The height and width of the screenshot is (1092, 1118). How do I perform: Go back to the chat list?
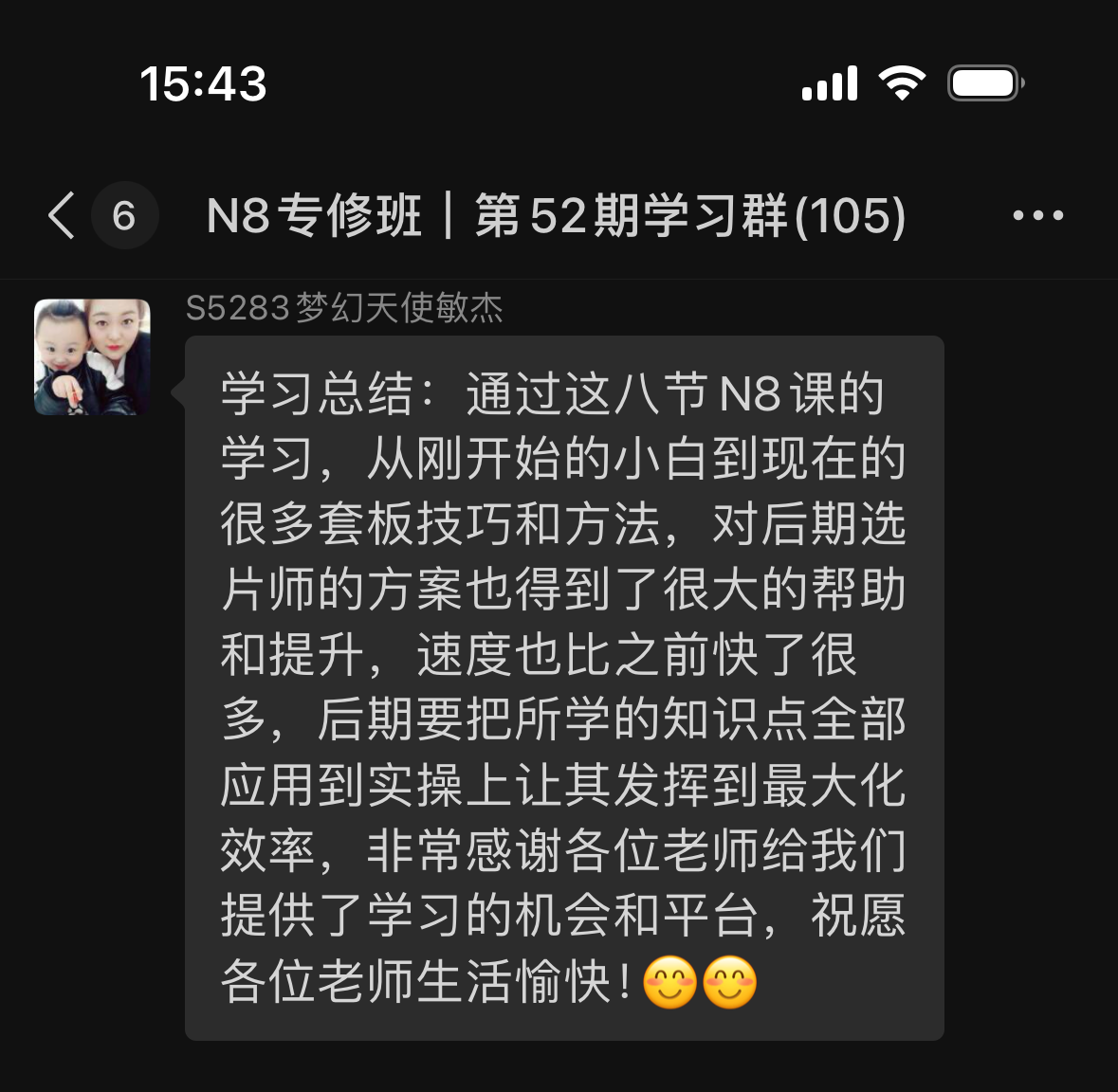(63, 215)
